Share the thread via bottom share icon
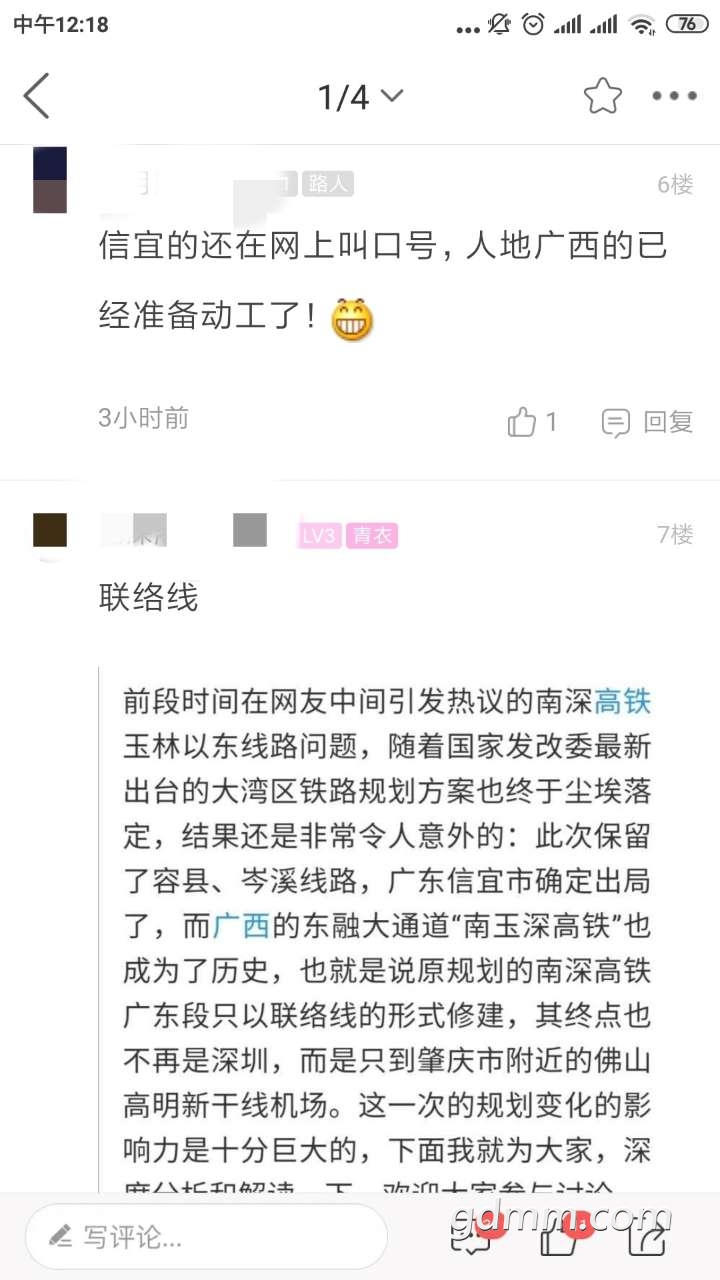Screen dimensions: 720x1280 click(647, 1237)
